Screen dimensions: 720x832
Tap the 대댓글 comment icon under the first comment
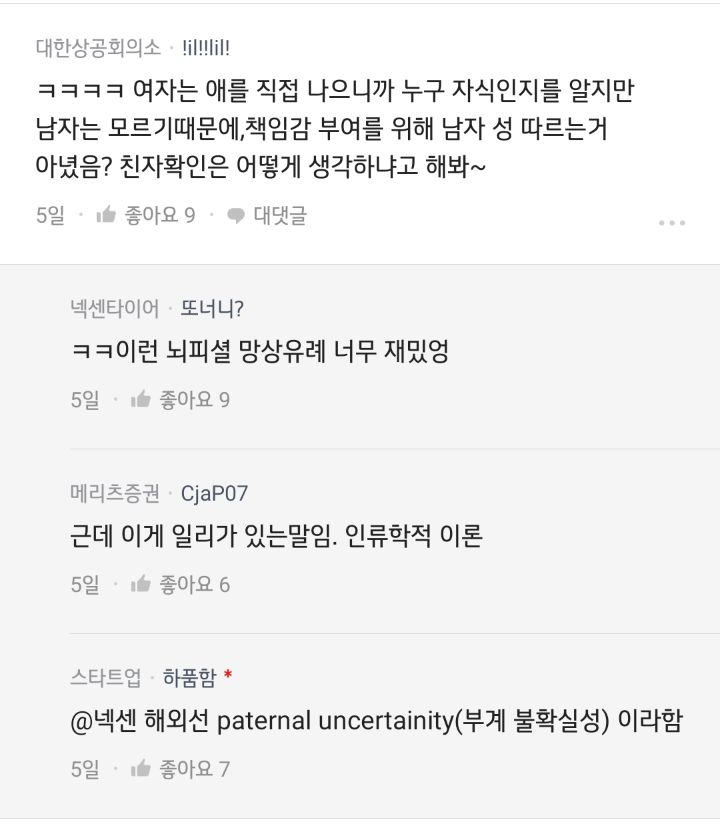235,212
